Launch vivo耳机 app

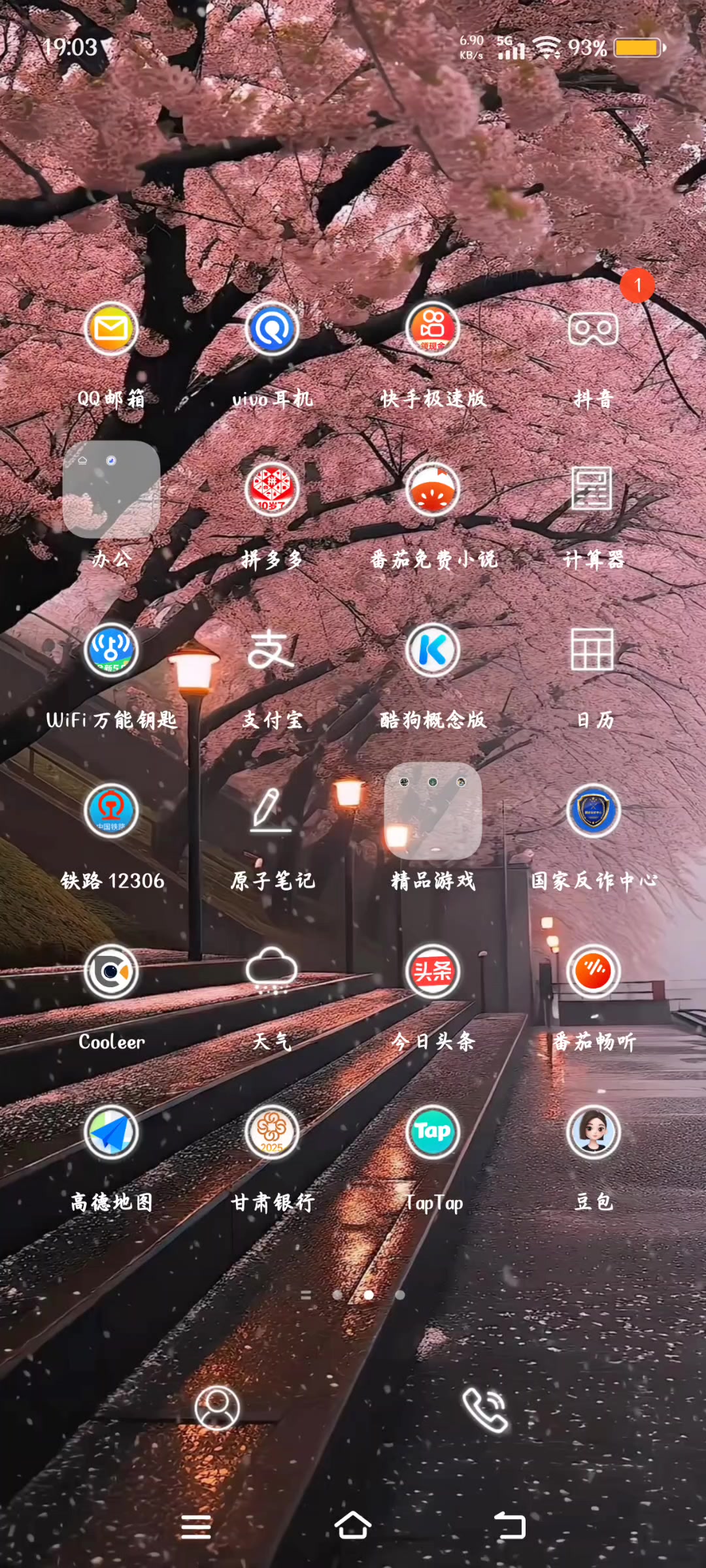pyautogui.click(x=272, y=329)
